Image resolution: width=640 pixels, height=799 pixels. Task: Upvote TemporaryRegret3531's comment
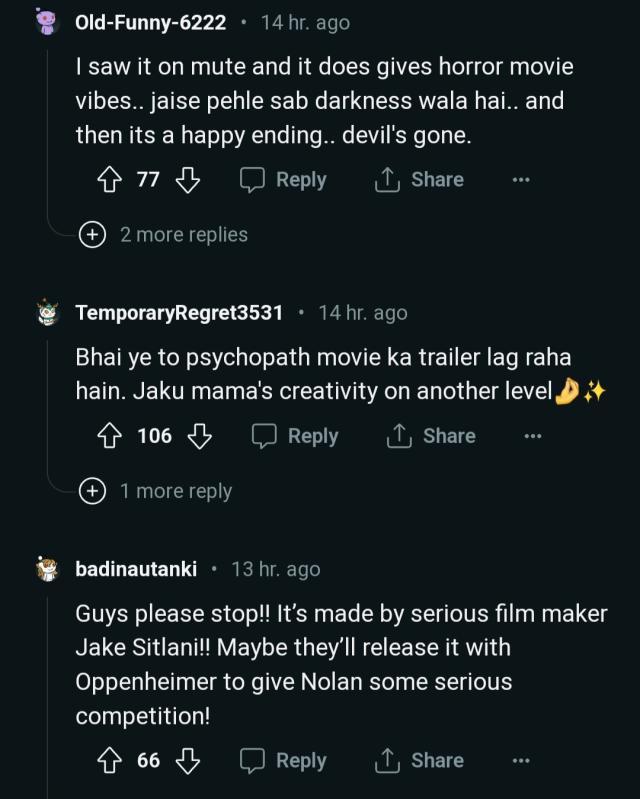(107, 436)
